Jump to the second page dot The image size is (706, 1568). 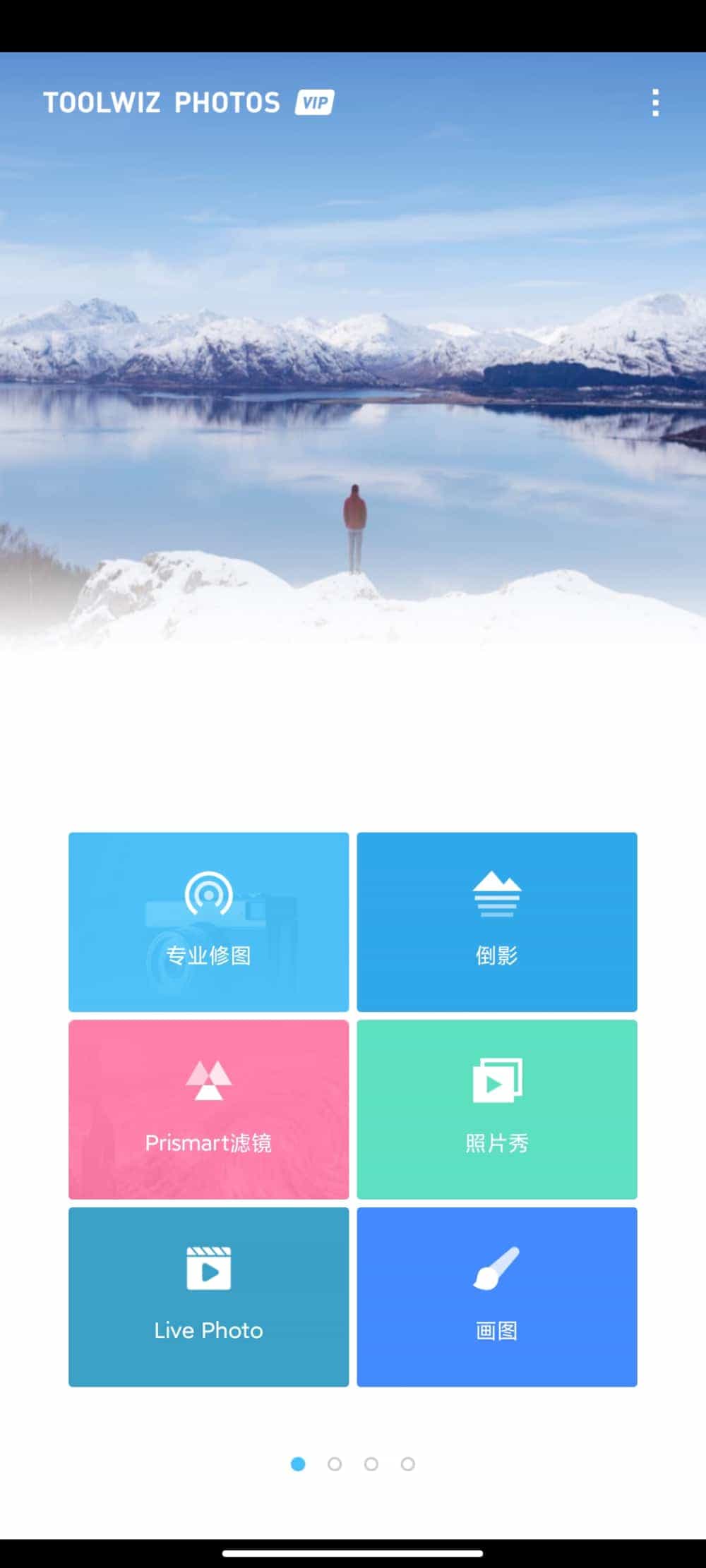click(x=335, y=1464)
